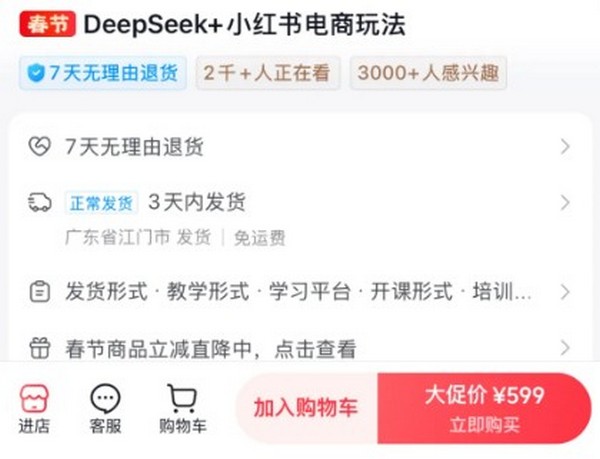Expand the 发货形式 product parameters row
600x459 pixels.
pyautogui.click(x=298, y=293)
